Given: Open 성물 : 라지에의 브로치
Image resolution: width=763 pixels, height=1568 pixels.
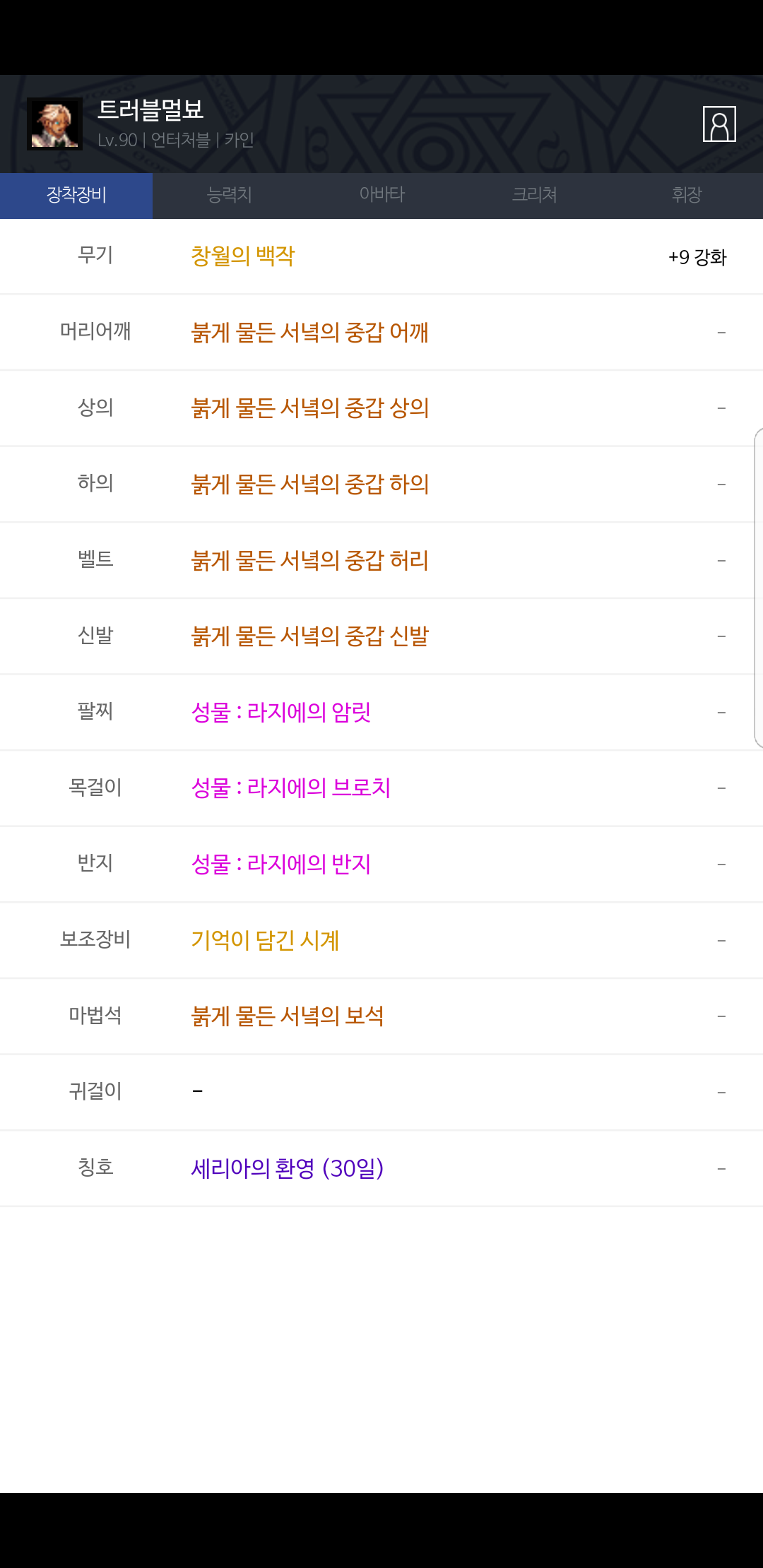Looking at the screenshot, I should click(290, 788).
